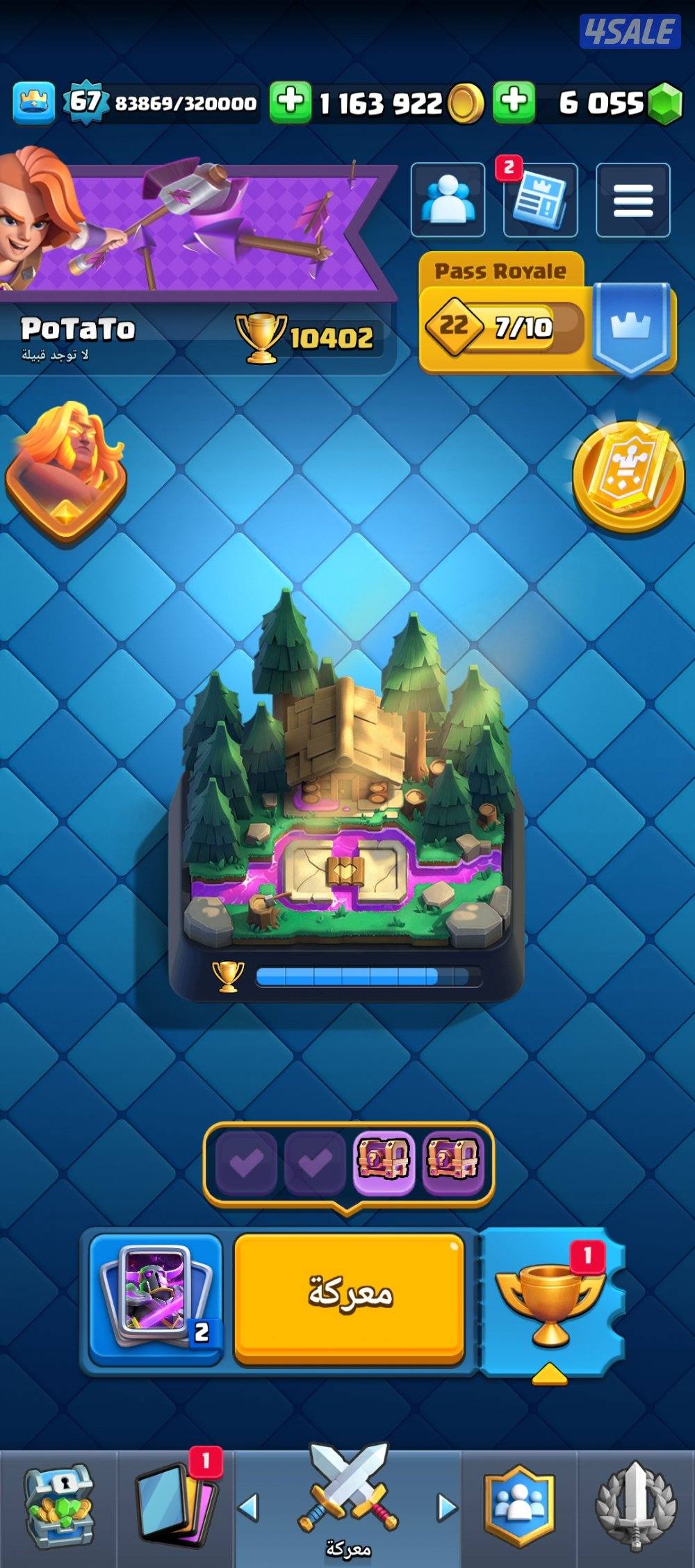The image size is (695, 1568).
Task: Open the hamburger menu
Action: (x=632, y=200)
